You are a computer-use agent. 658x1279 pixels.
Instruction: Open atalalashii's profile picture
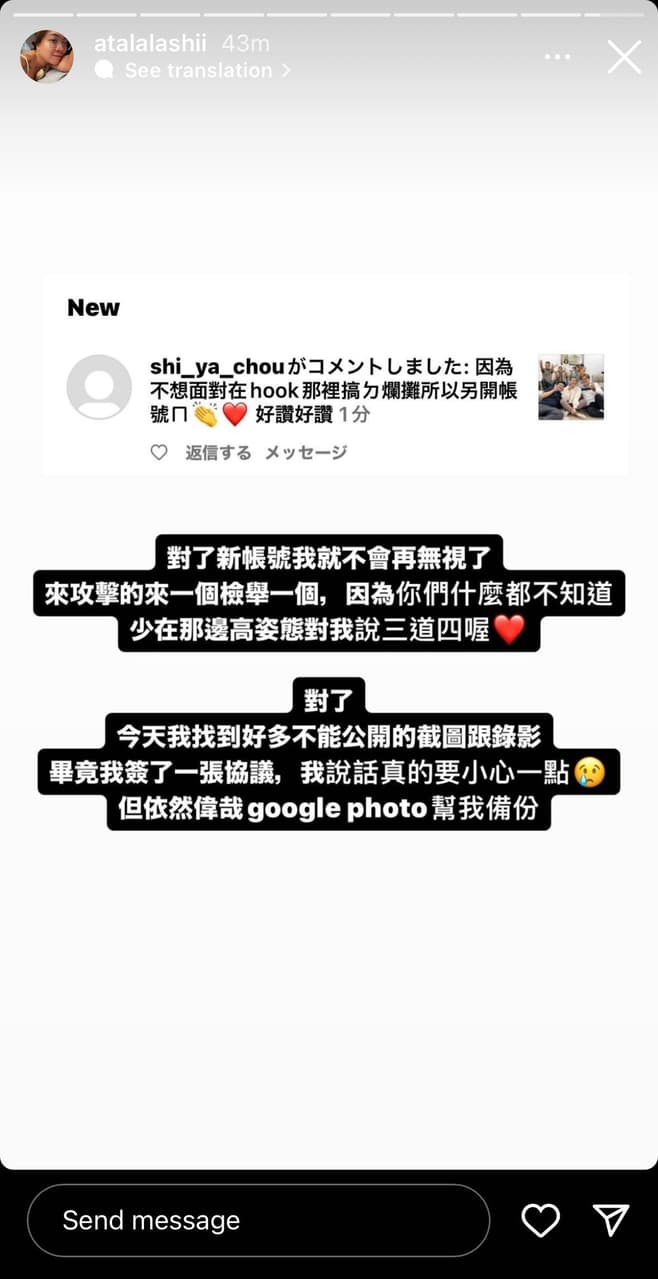[46, 56]
